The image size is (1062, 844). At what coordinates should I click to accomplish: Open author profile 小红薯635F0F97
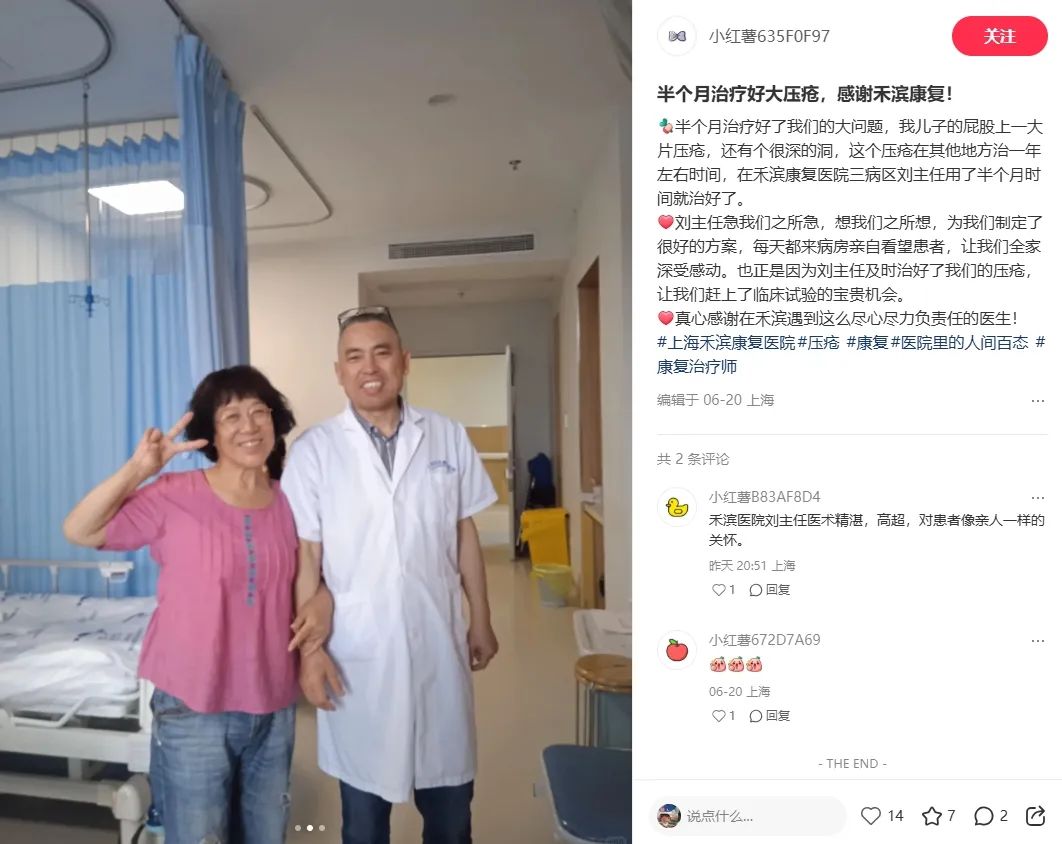tap(769, 36)
